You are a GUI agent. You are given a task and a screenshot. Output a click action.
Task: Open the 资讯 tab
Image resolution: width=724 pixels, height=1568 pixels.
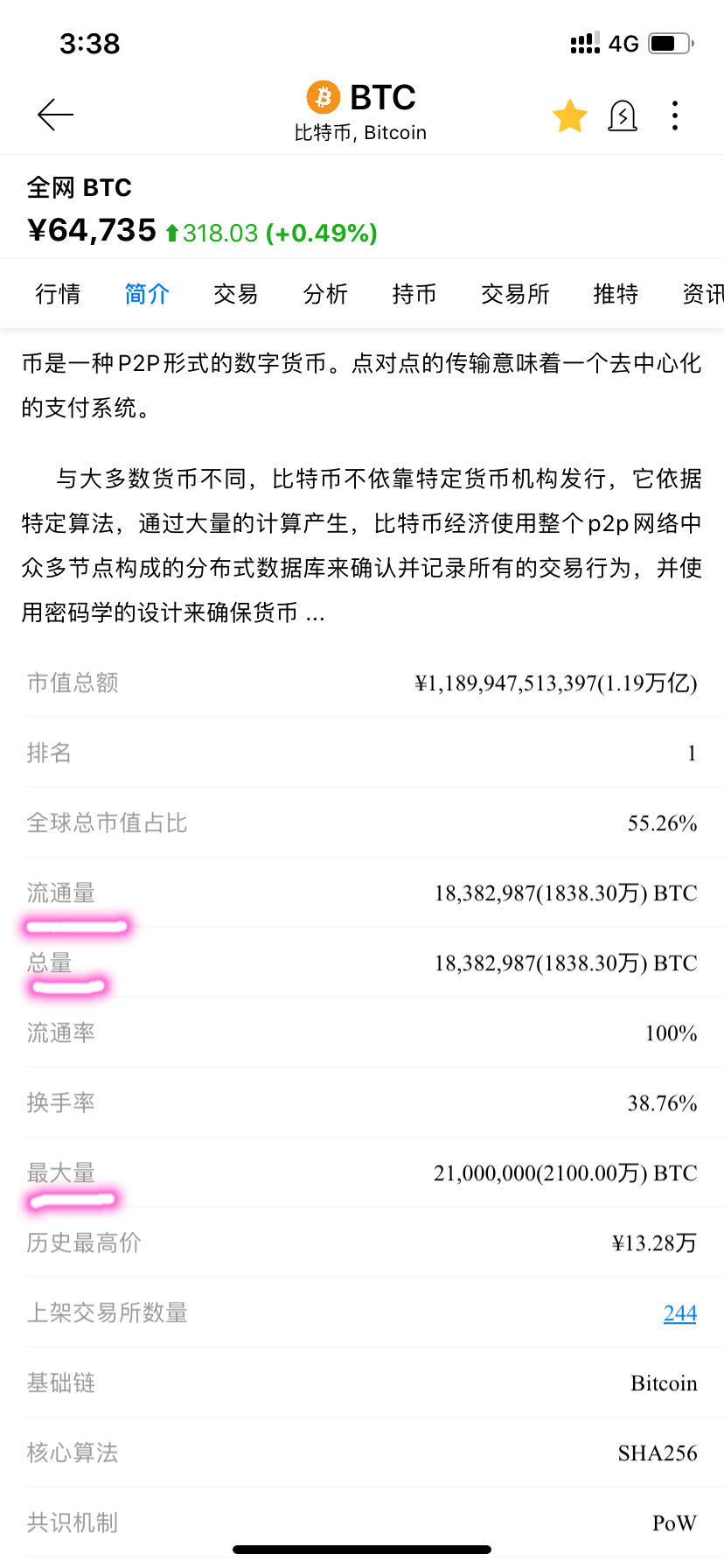coord(703,294)
